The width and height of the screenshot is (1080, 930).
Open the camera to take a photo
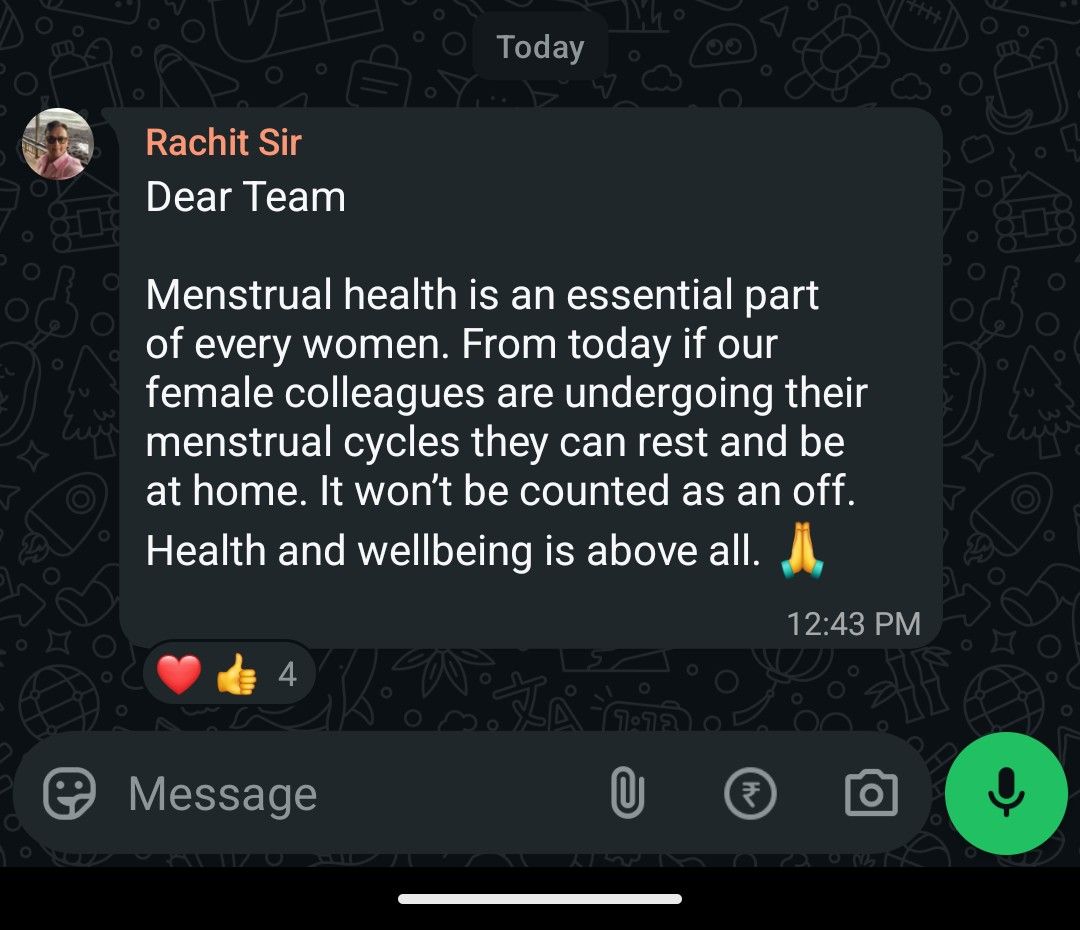pyautogui.click(x=871, y=795)
